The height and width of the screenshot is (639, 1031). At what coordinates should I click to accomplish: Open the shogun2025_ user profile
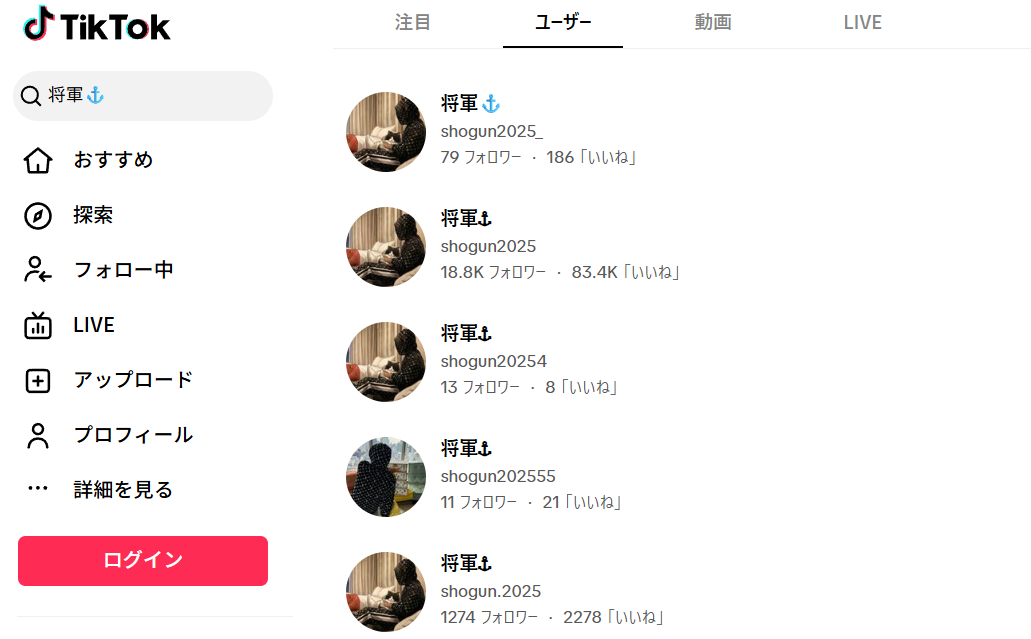491,131
